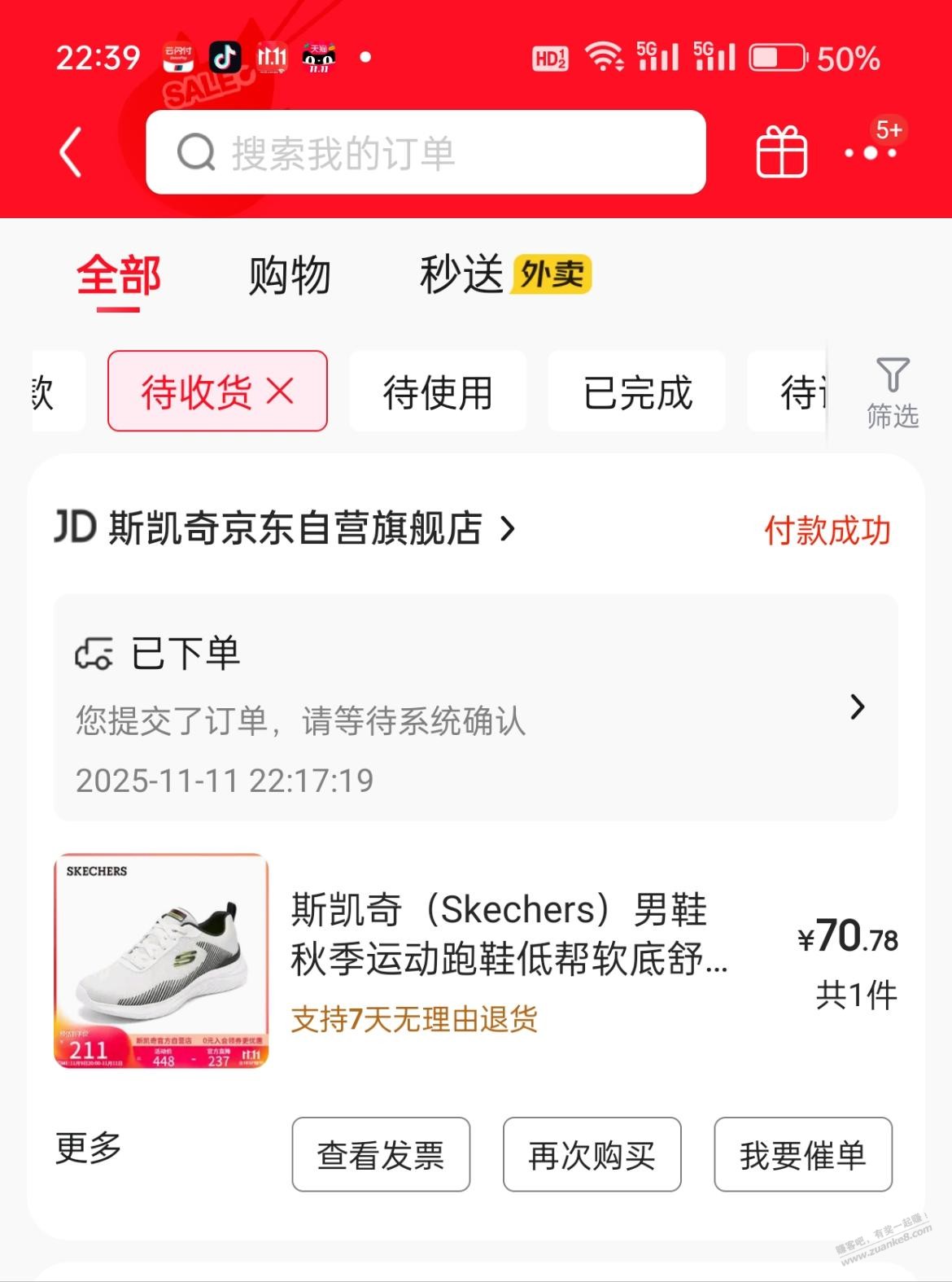Choose 再次购买 to reorder
Viewport: 952px width, 1282px height.
point(592,1154)
